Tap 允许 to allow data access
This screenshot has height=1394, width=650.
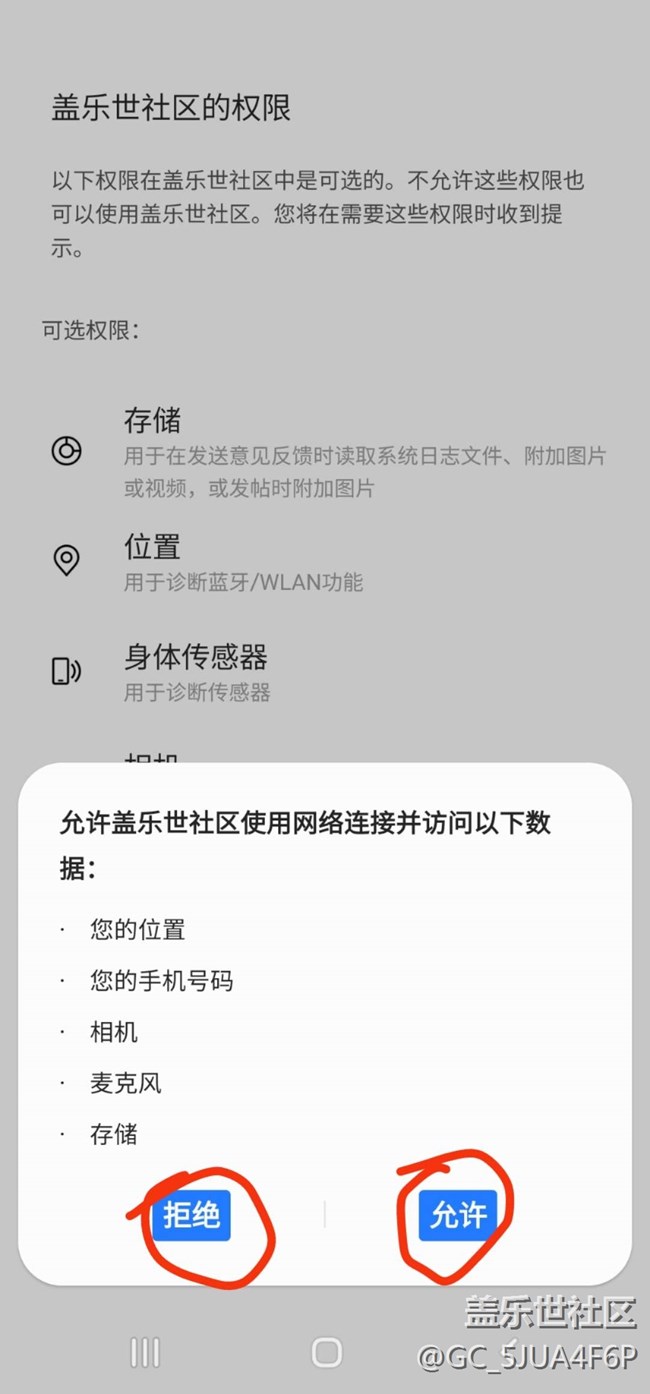pos(458,1215)
